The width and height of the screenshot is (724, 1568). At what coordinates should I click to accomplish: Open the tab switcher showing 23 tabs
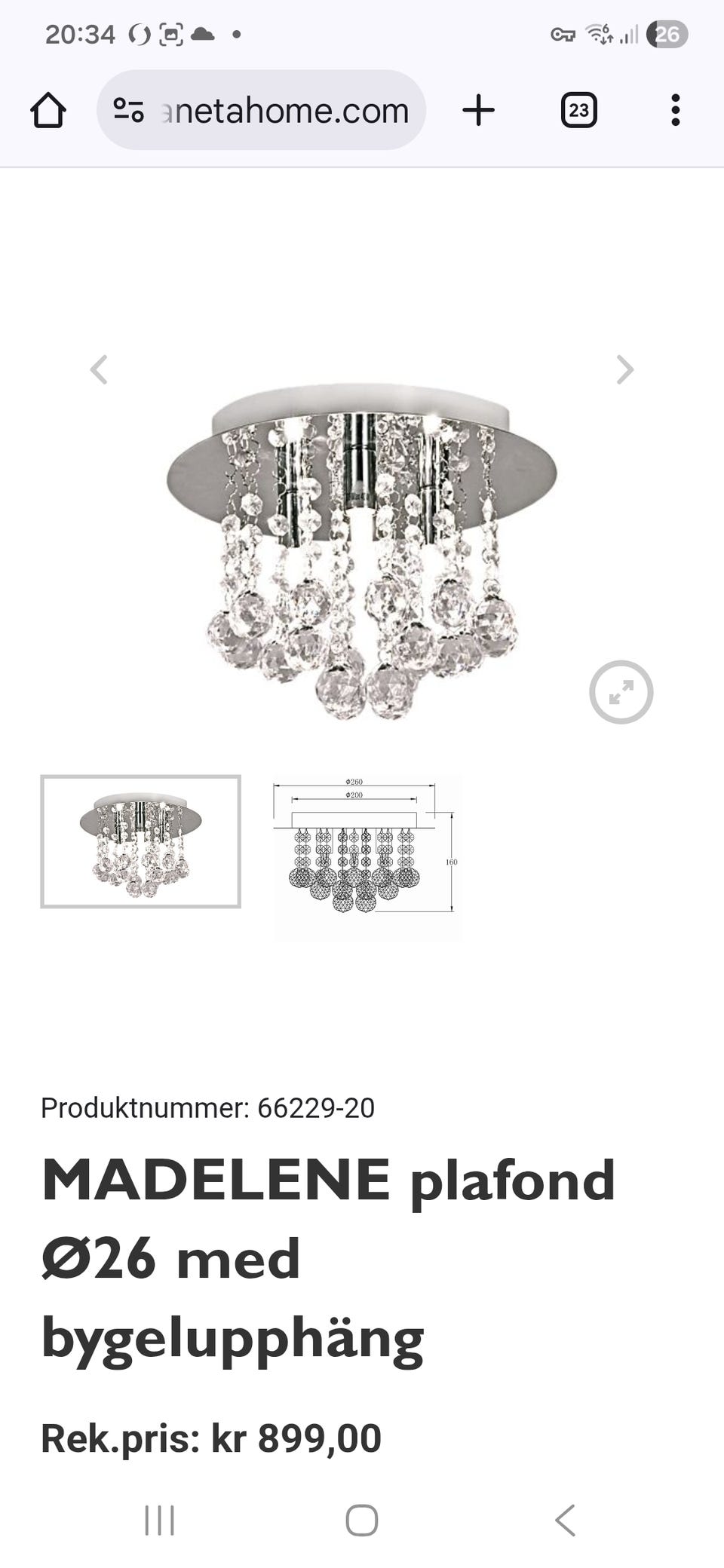tap(578, 111)
